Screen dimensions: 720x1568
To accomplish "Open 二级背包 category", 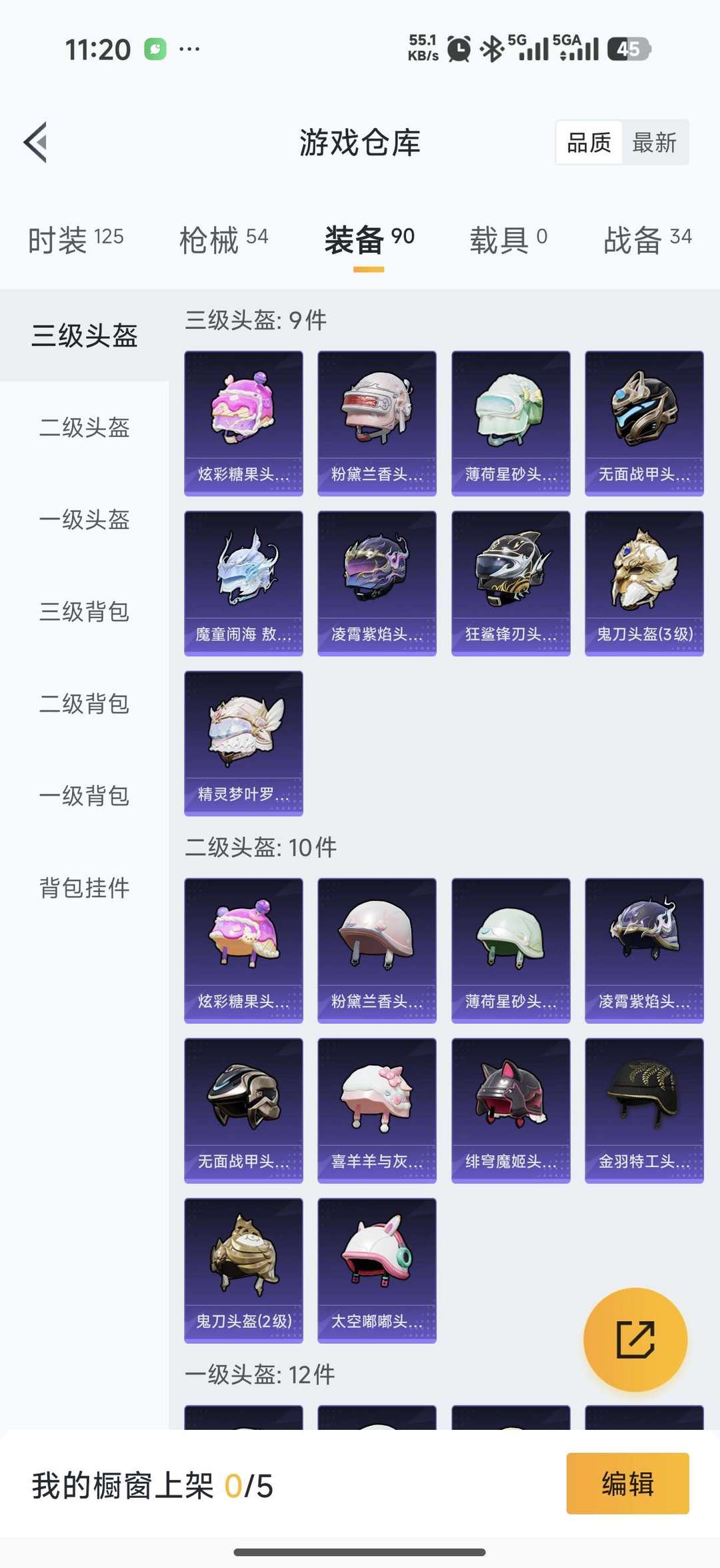I will (x=84, y=704).
